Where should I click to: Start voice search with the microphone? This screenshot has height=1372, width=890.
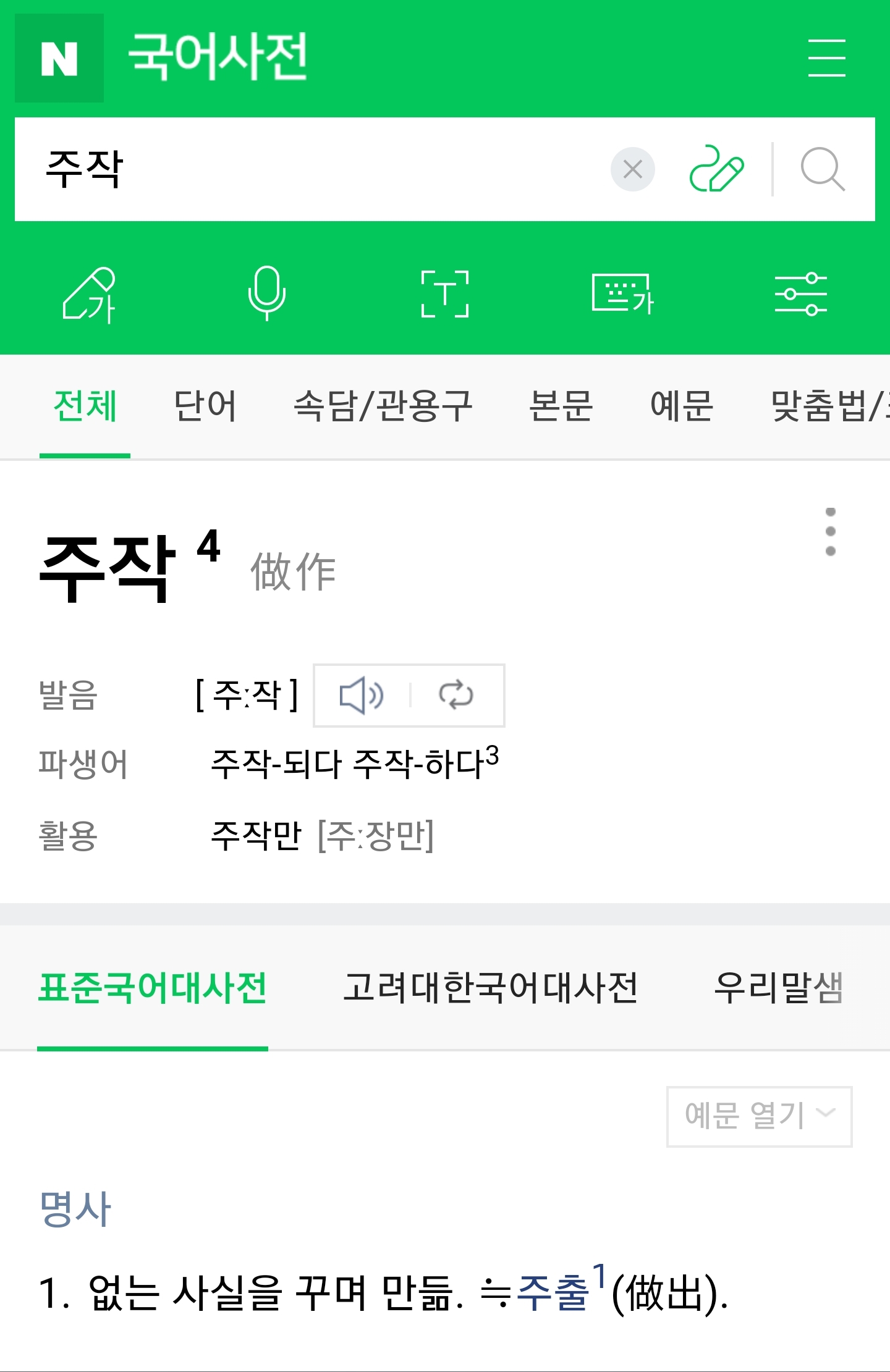(x=266, y=293)
